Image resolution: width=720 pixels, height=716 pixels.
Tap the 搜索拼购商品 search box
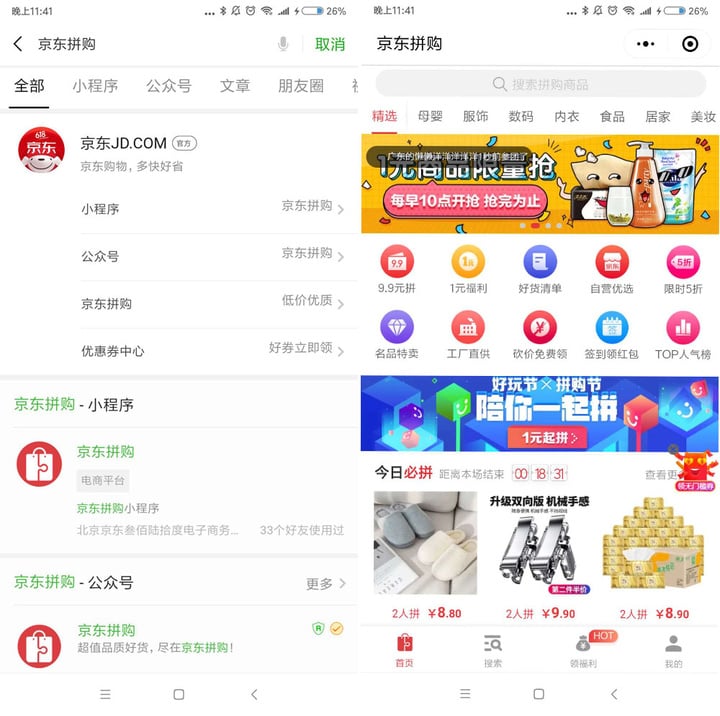(x=539, y=84)
